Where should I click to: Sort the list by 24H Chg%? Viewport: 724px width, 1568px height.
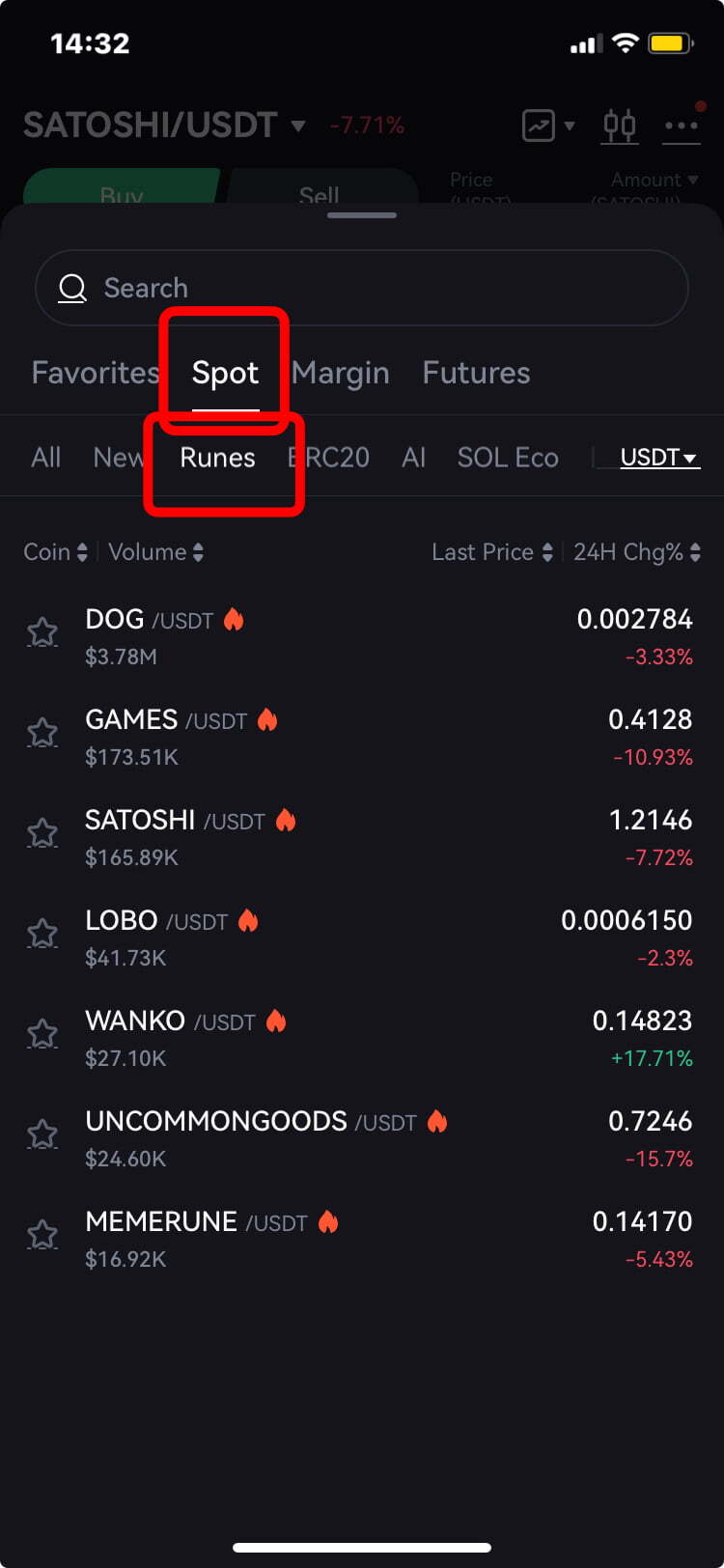point(636,552)
